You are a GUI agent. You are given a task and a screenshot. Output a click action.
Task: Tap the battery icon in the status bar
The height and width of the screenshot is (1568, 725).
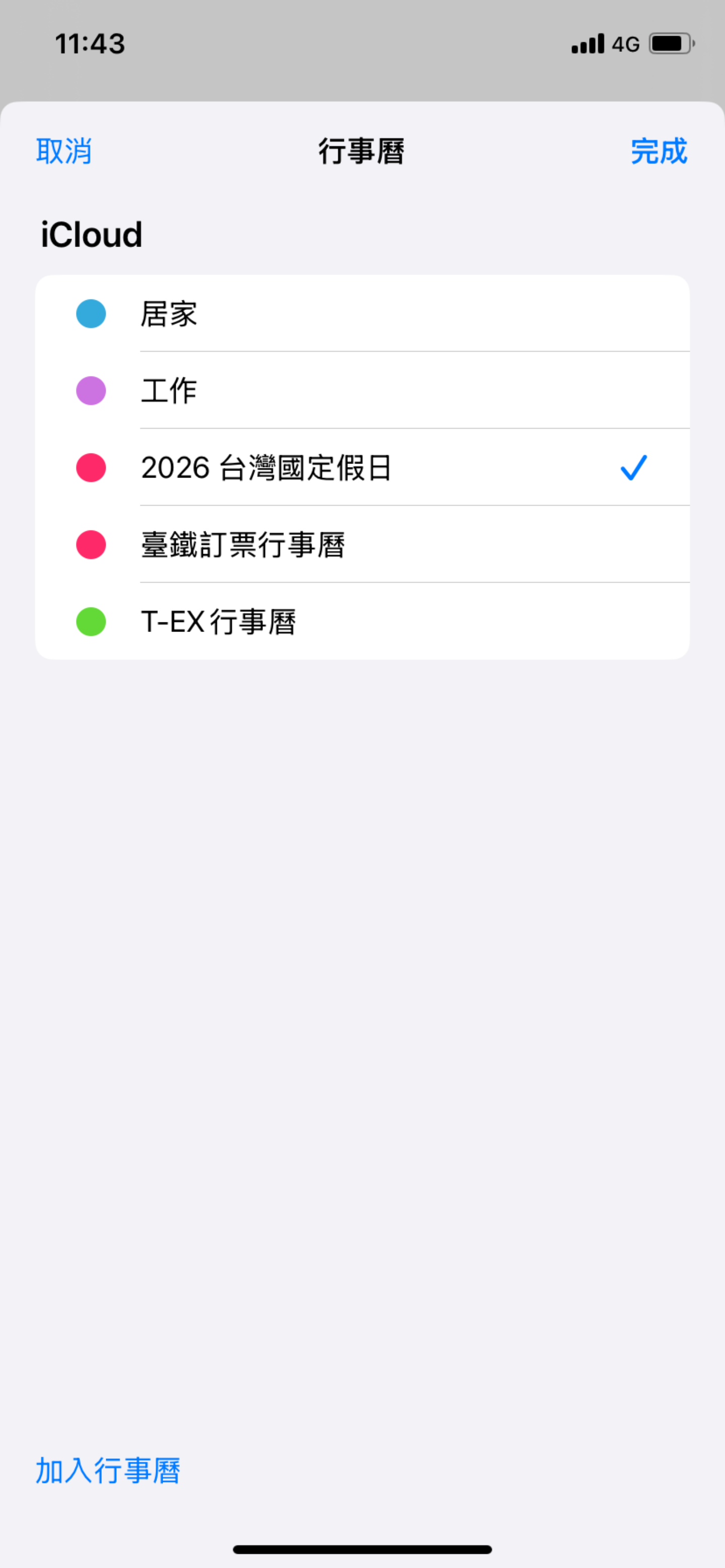tap(670, 43)
